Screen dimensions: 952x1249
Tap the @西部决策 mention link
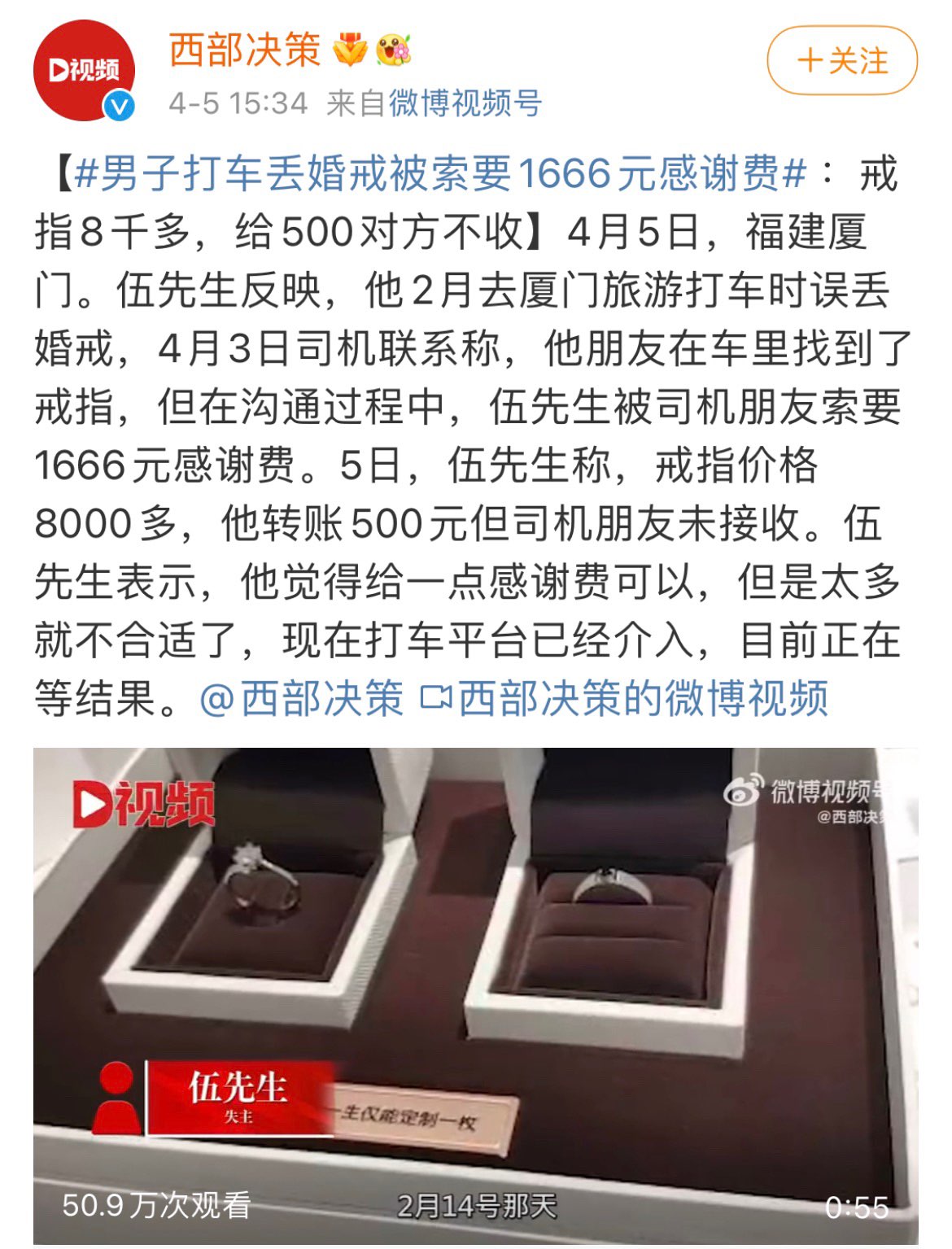[x=301, y=699]
